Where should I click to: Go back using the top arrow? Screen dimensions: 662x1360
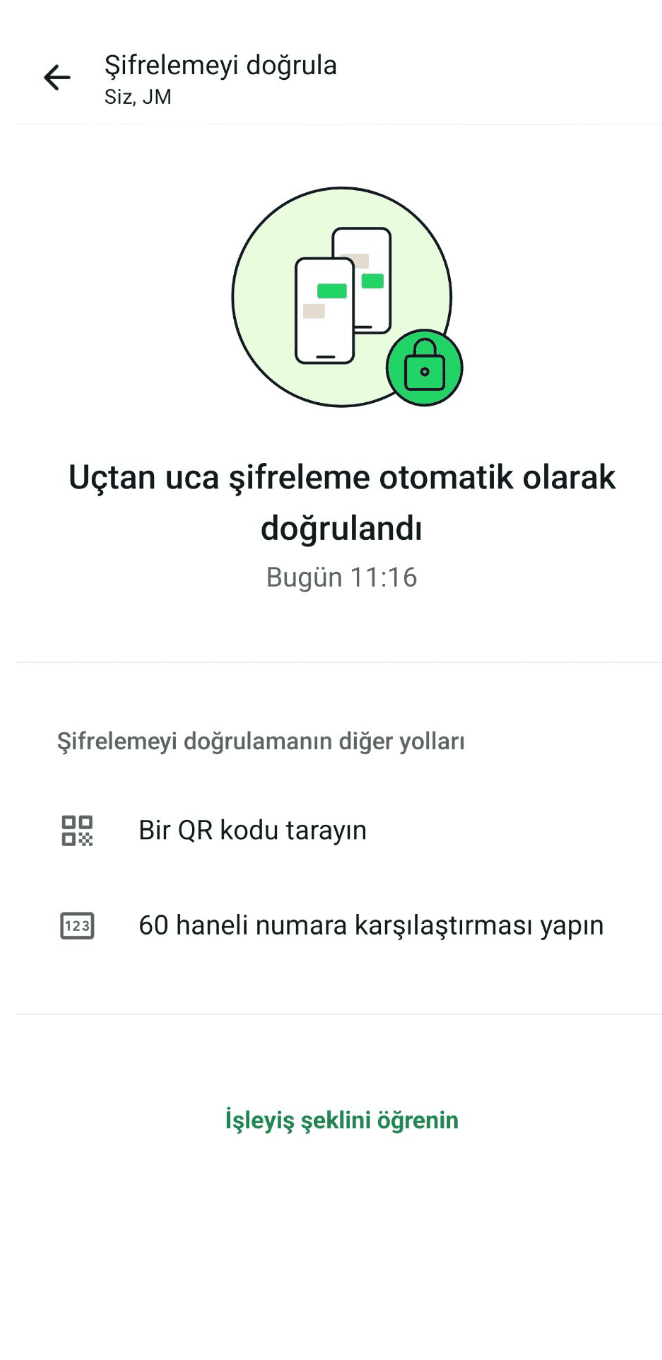(x=57, y=78)
